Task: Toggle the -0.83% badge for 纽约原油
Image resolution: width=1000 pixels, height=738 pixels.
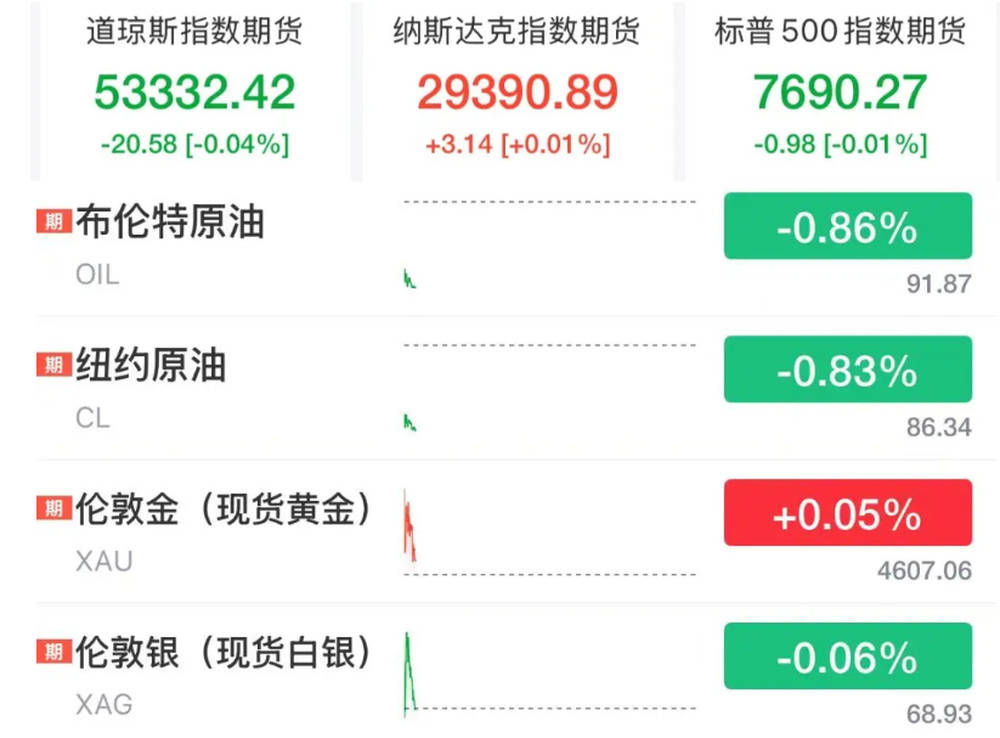Action: [x=848, y=369]
